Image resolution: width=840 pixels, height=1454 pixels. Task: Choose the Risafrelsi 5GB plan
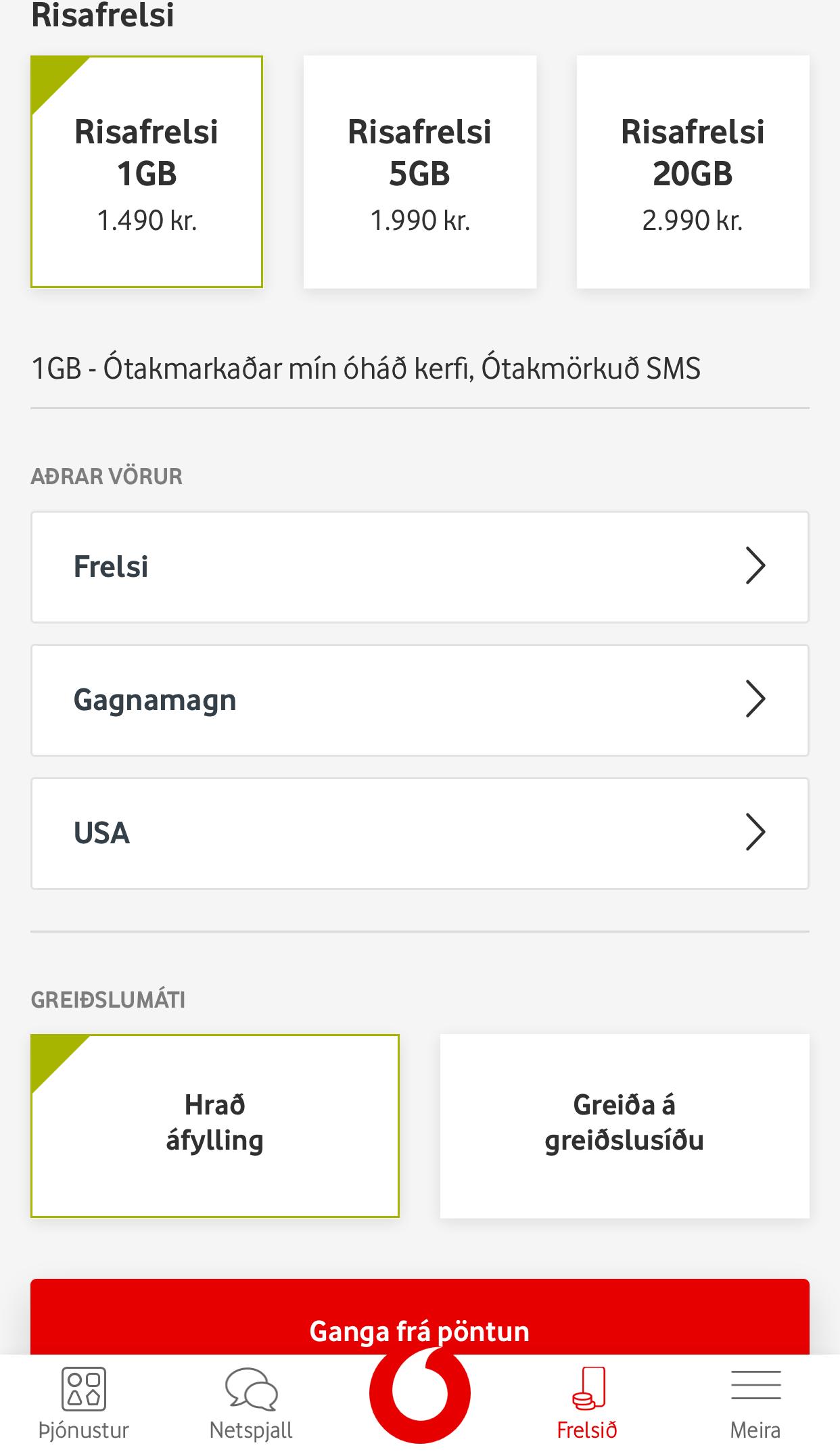point(419,172)
